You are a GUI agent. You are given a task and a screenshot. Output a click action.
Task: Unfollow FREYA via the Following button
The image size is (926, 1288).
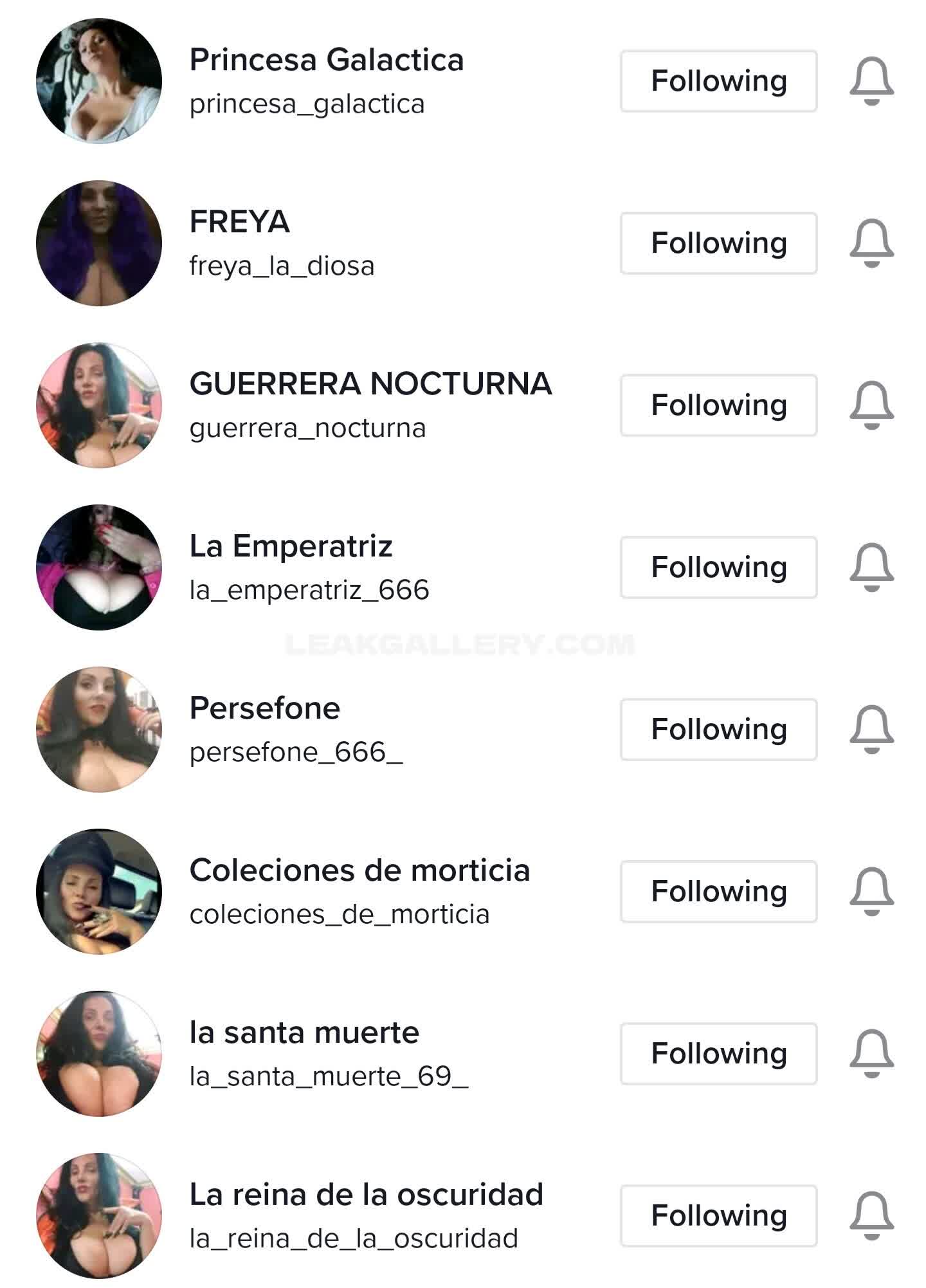718,243
